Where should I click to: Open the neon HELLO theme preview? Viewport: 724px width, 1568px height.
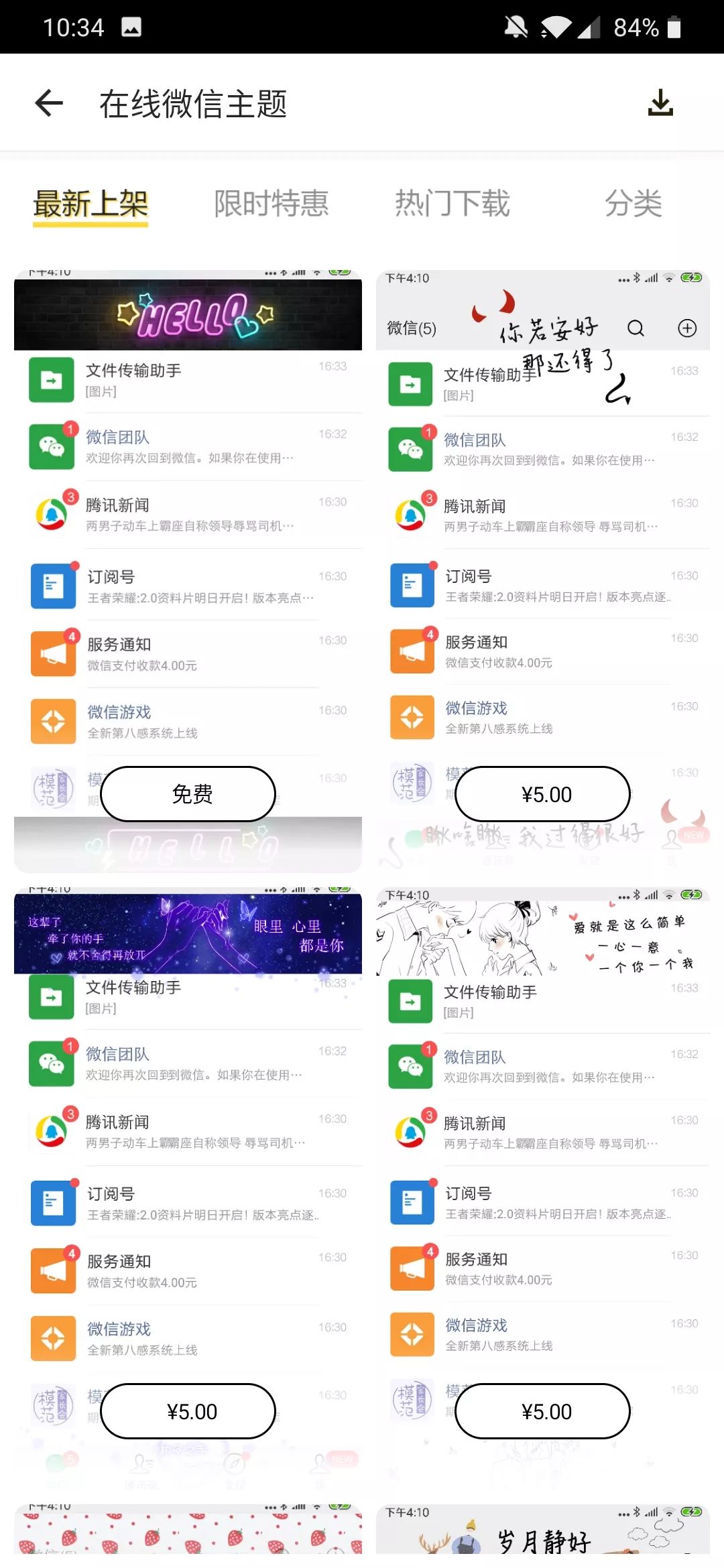tap(188, 536)
